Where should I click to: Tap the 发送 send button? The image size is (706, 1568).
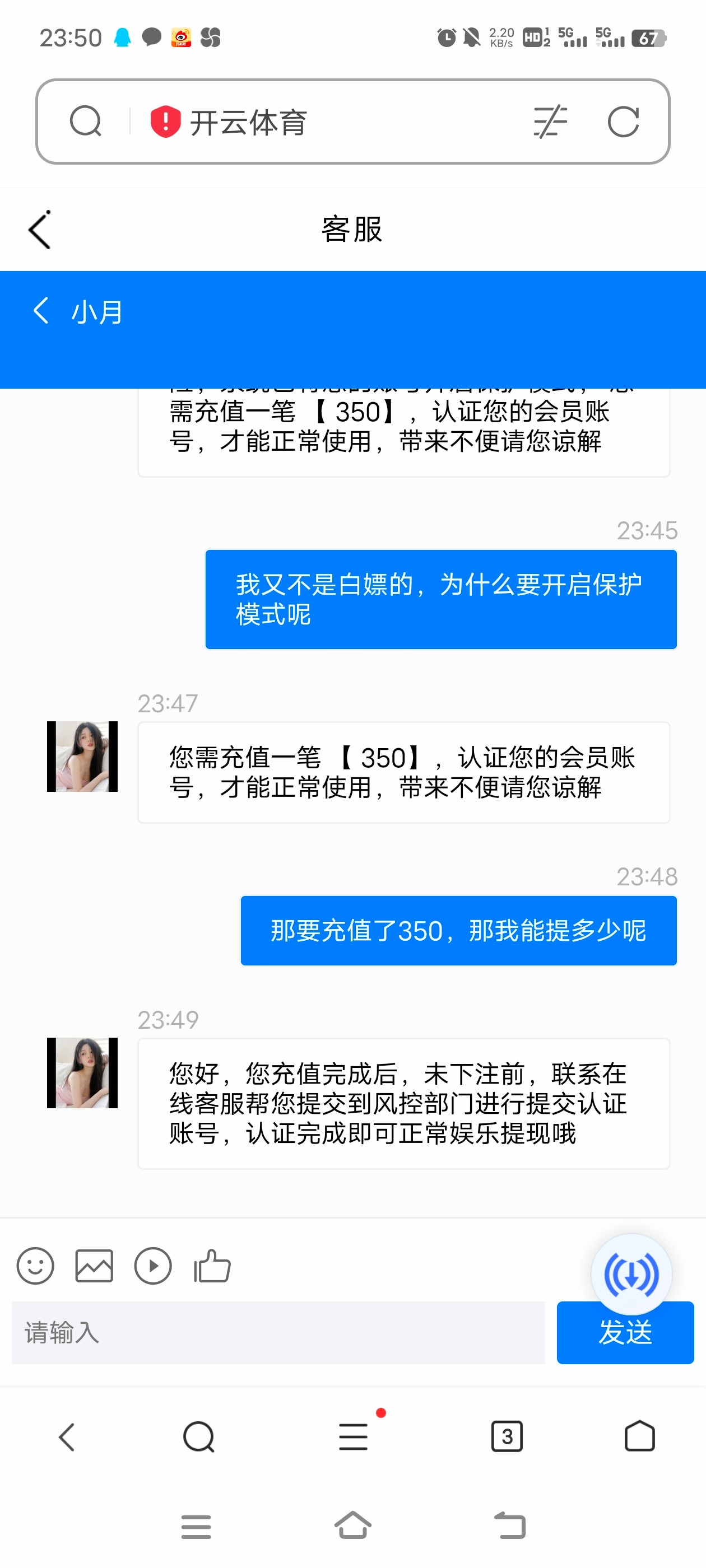pos(624,1332)
